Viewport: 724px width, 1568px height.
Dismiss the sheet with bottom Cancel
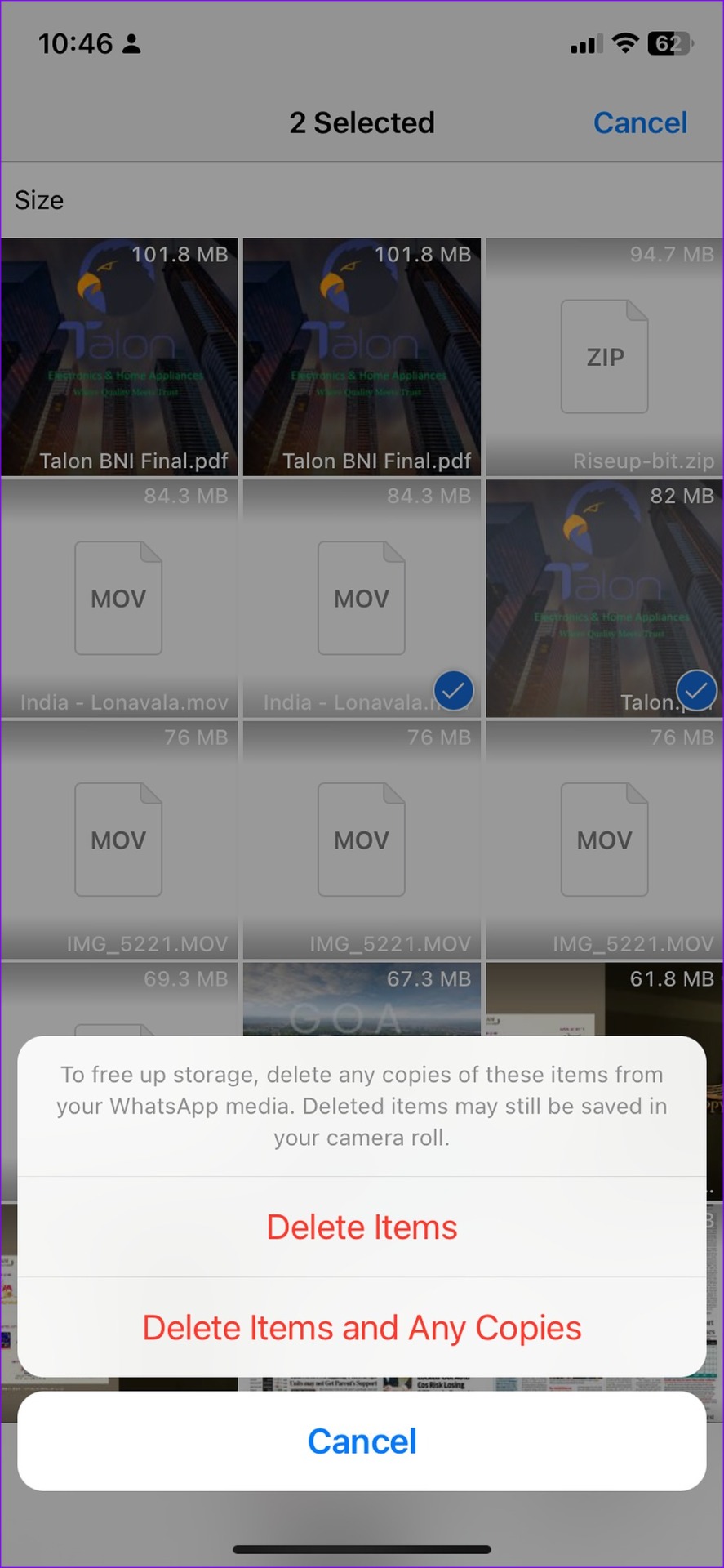[x=362, y=1441]
